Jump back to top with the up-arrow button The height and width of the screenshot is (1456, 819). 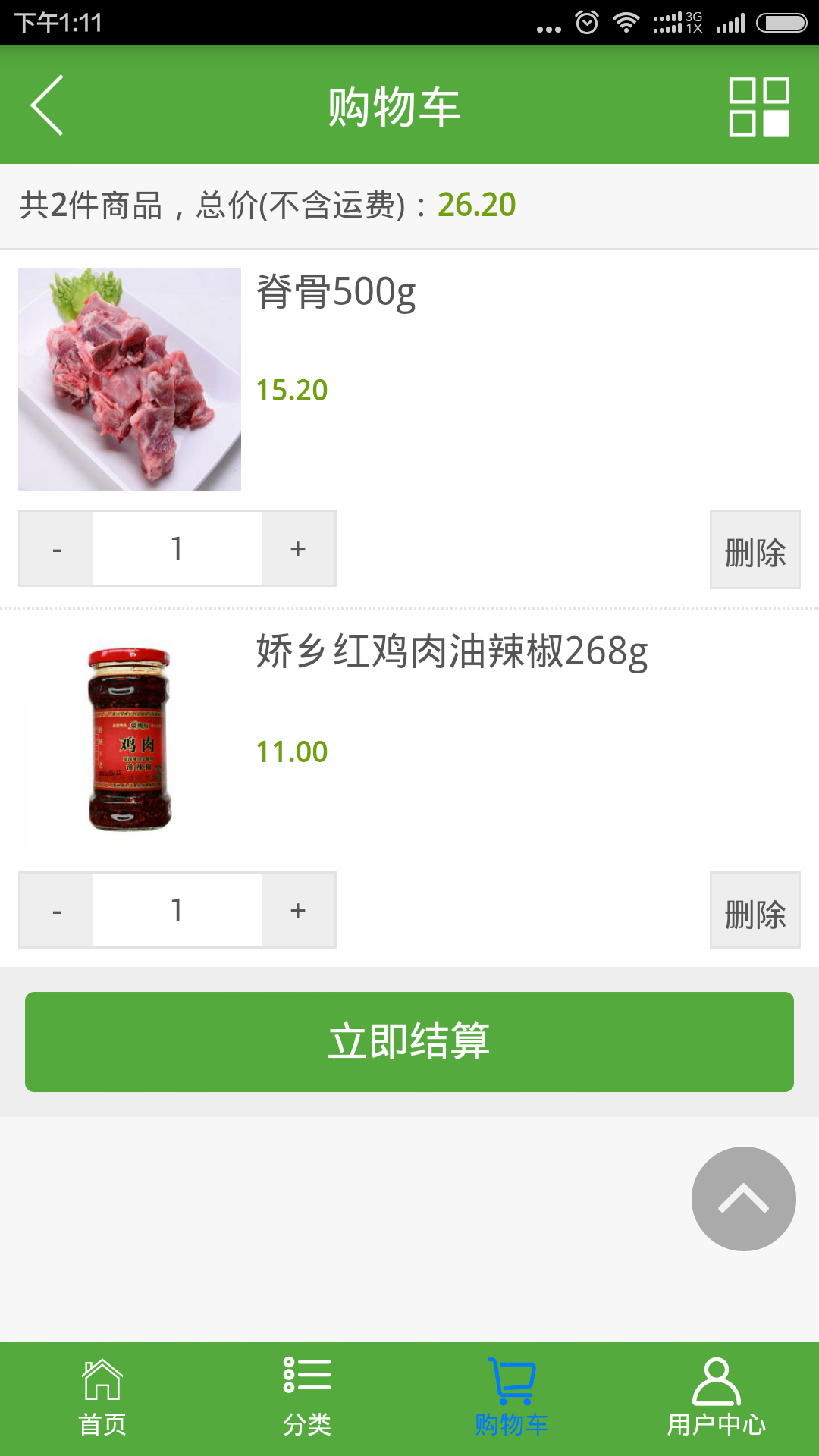tap(743, 1199)
